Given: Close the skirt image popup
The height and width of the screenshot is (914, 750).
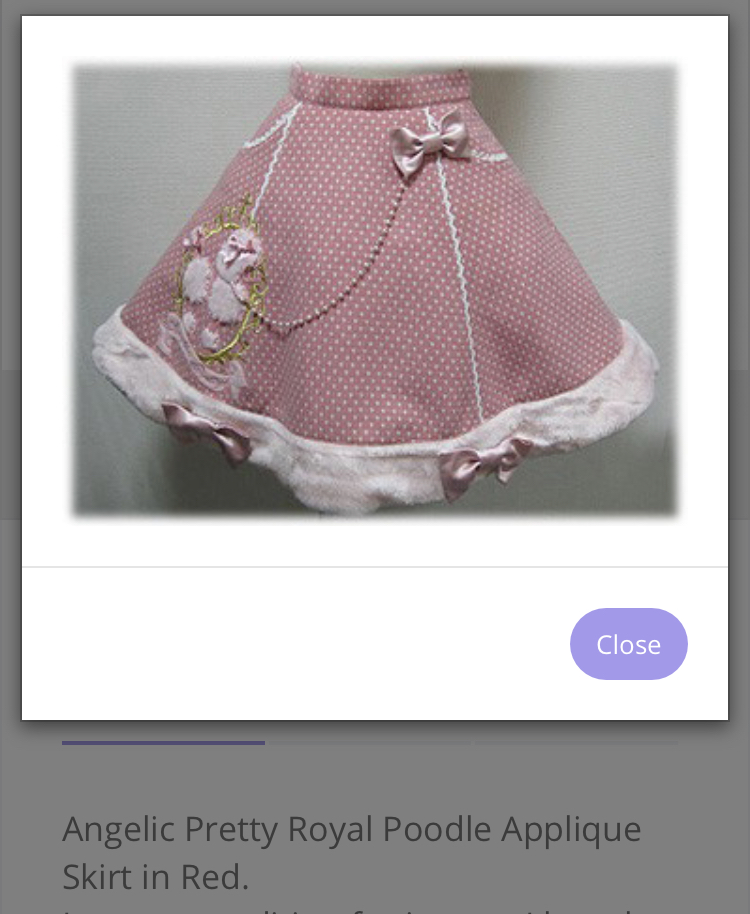Looking at the screenshot, I should coord(628,644).
